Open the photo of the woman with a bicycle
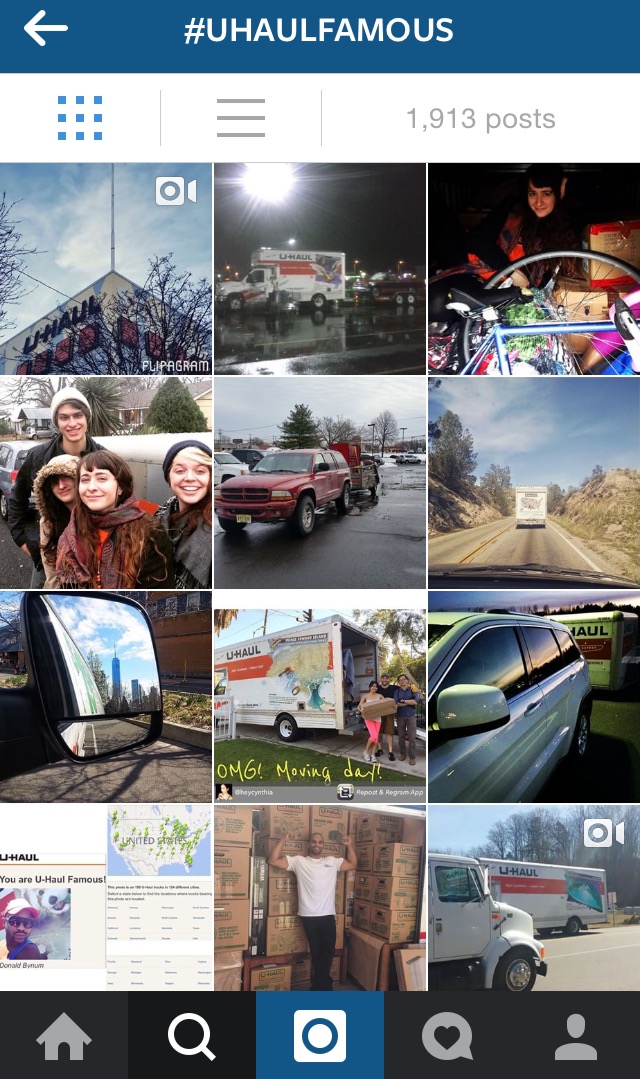The image size is (640, 1079). [534, 268]
